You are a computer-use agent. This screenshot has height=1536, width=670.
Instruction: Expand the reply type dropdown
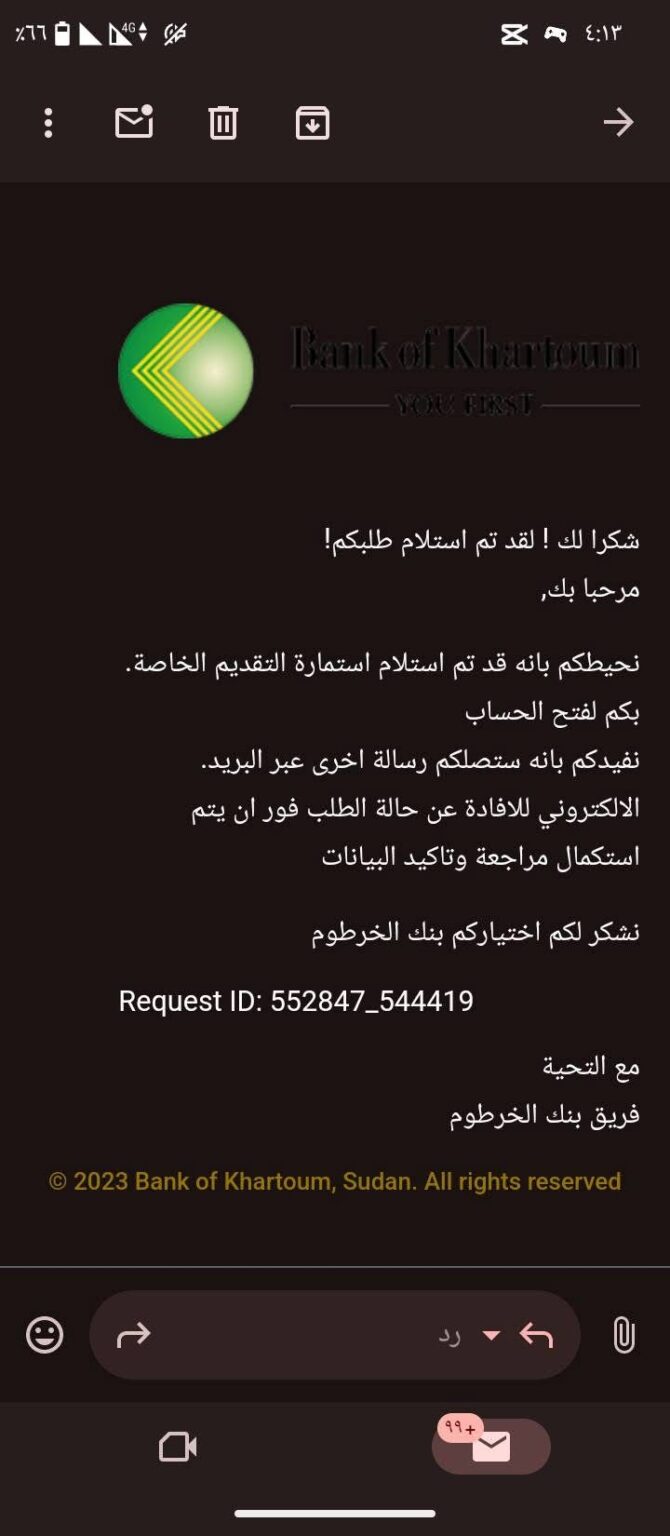[491, 1335]
